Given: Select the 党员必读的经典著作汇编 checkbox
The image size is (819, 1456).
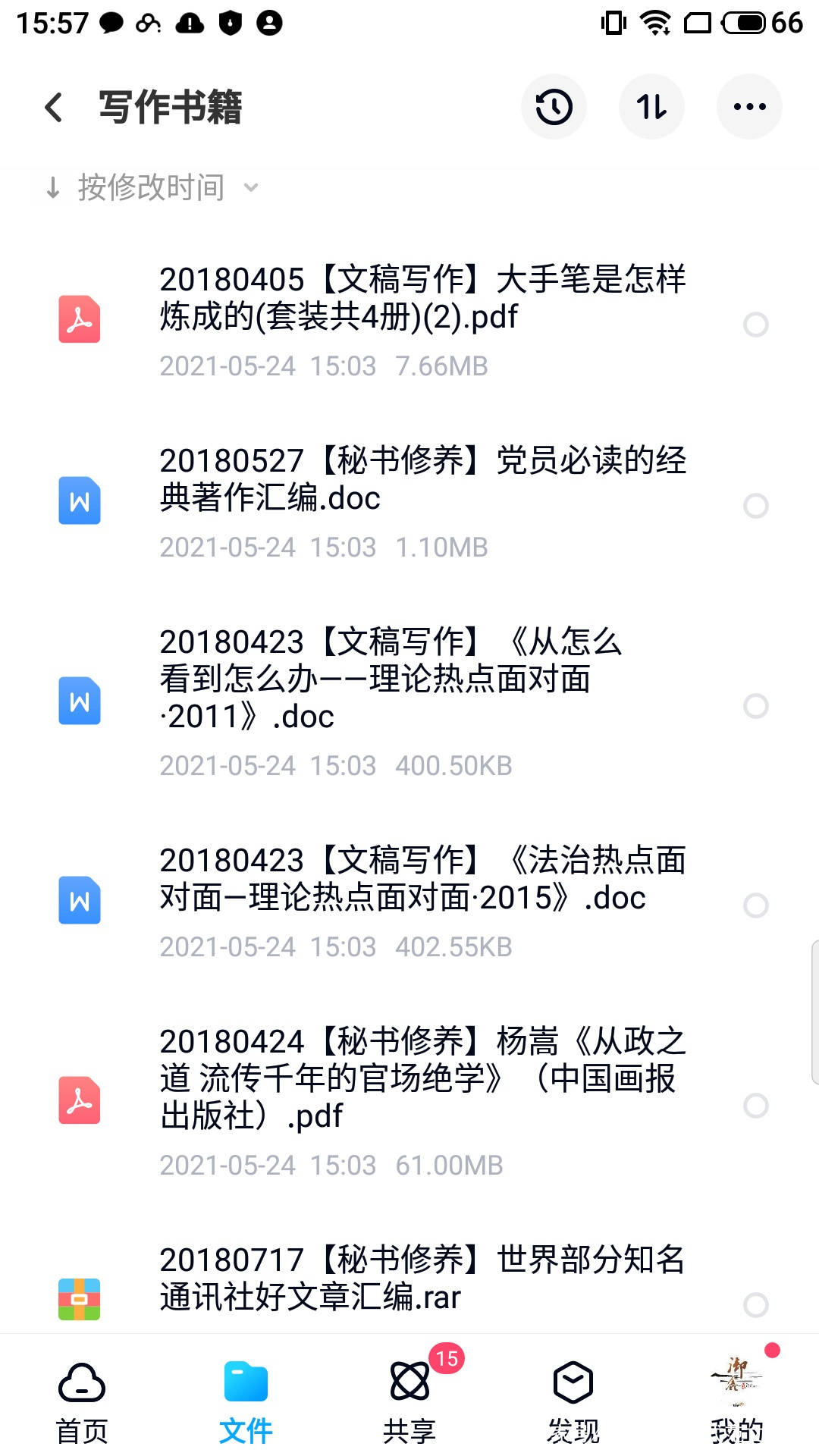Looking at the screenshot, I should click(x=755, y=506).
